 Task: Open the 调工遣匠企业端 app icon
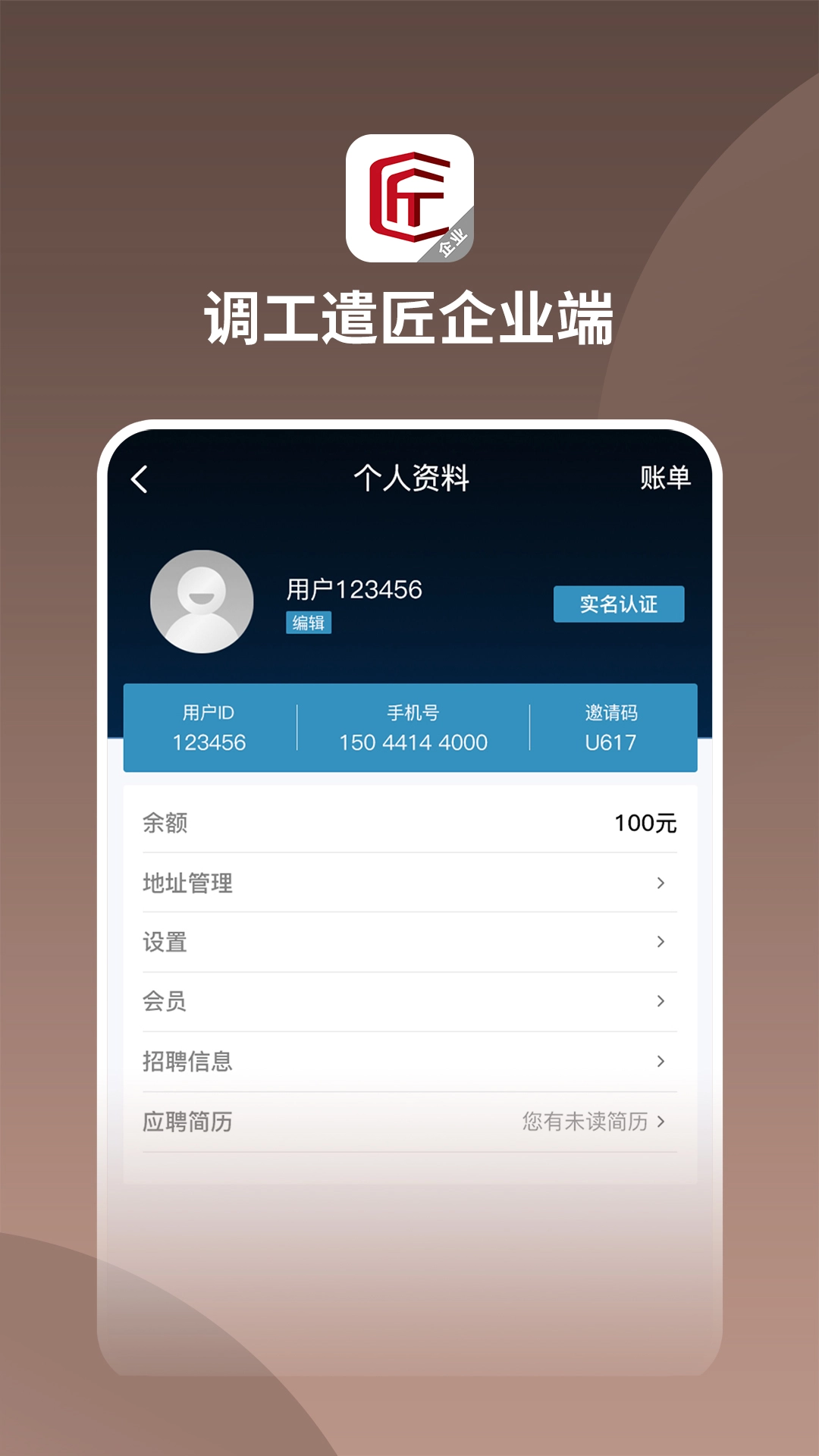[x=409, y=199]
